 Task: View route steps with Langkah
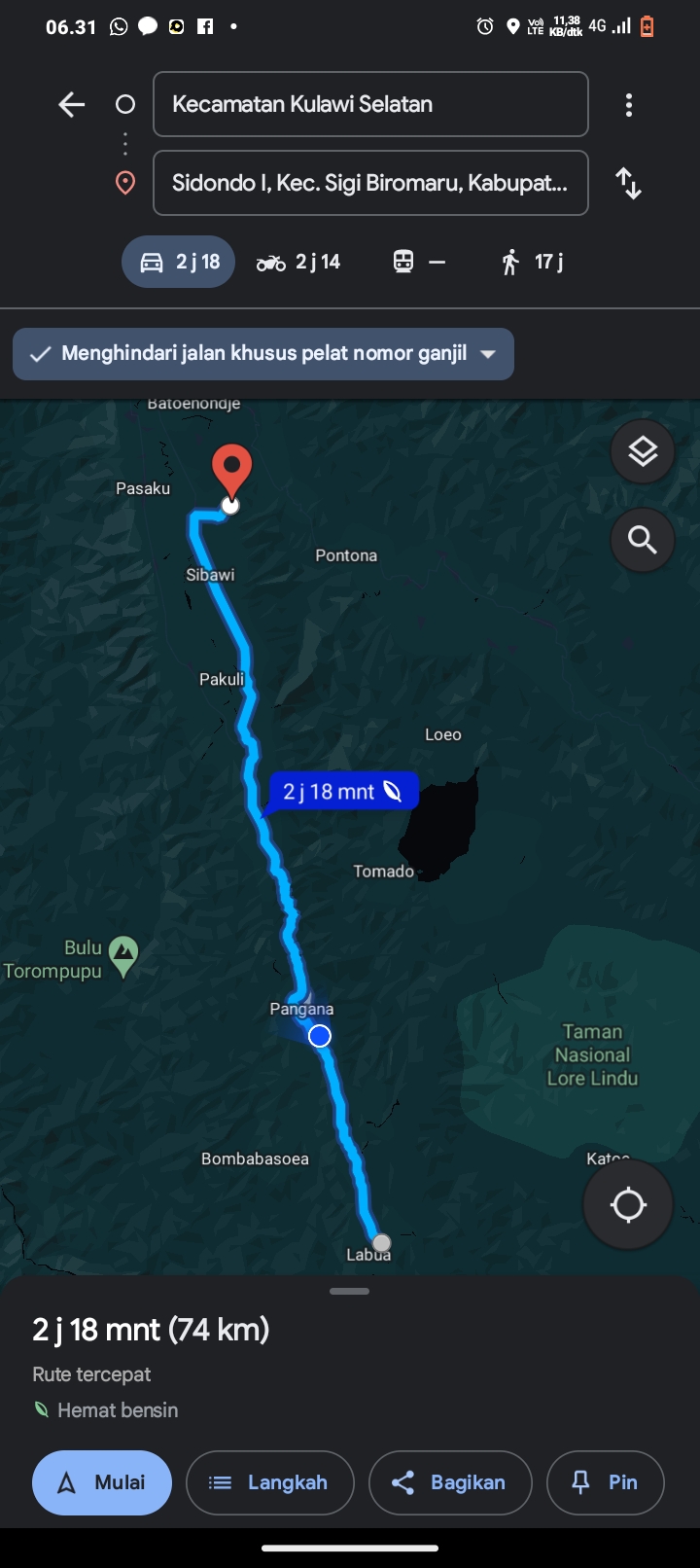tap(270, 1482)
